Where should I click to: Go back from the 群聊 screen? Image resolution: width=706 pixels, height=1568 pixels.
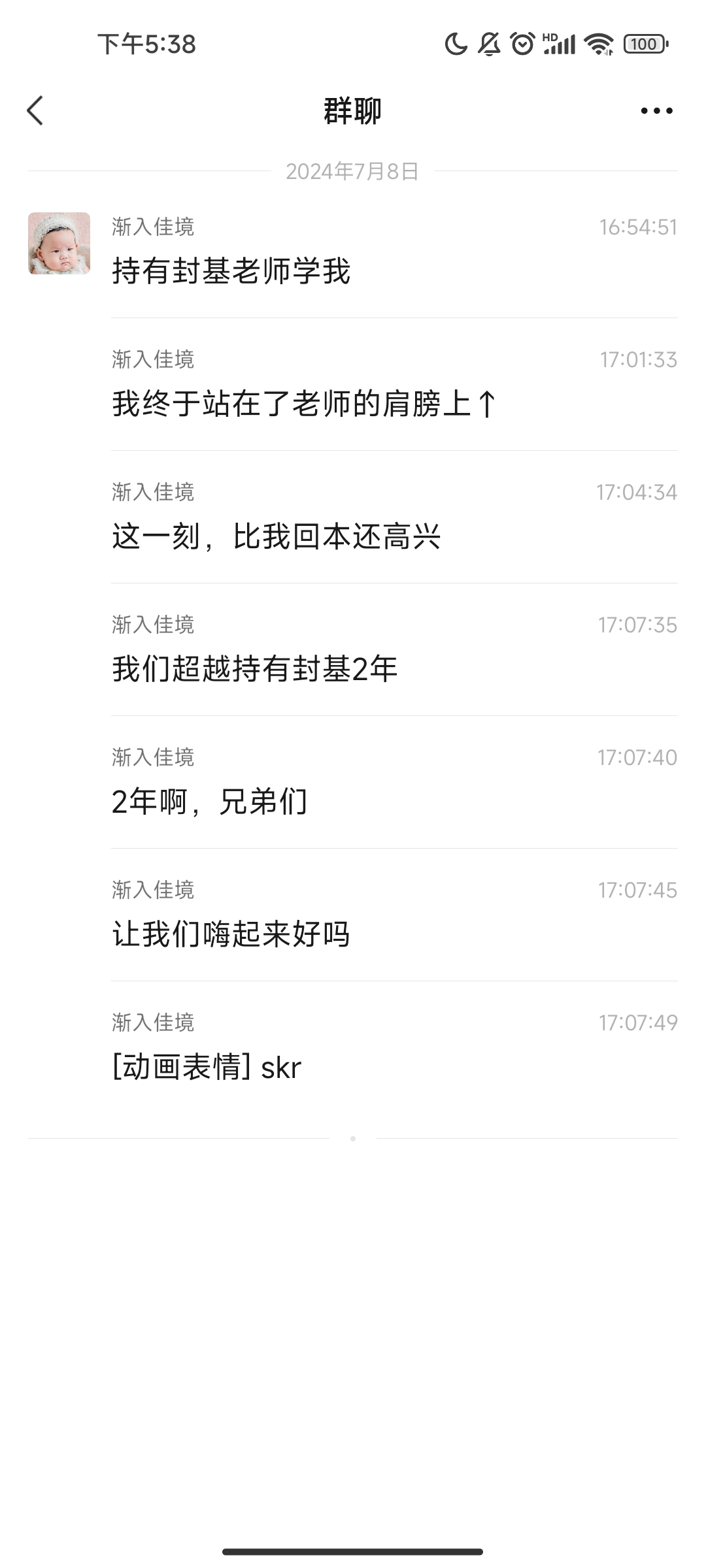(35, 110)
